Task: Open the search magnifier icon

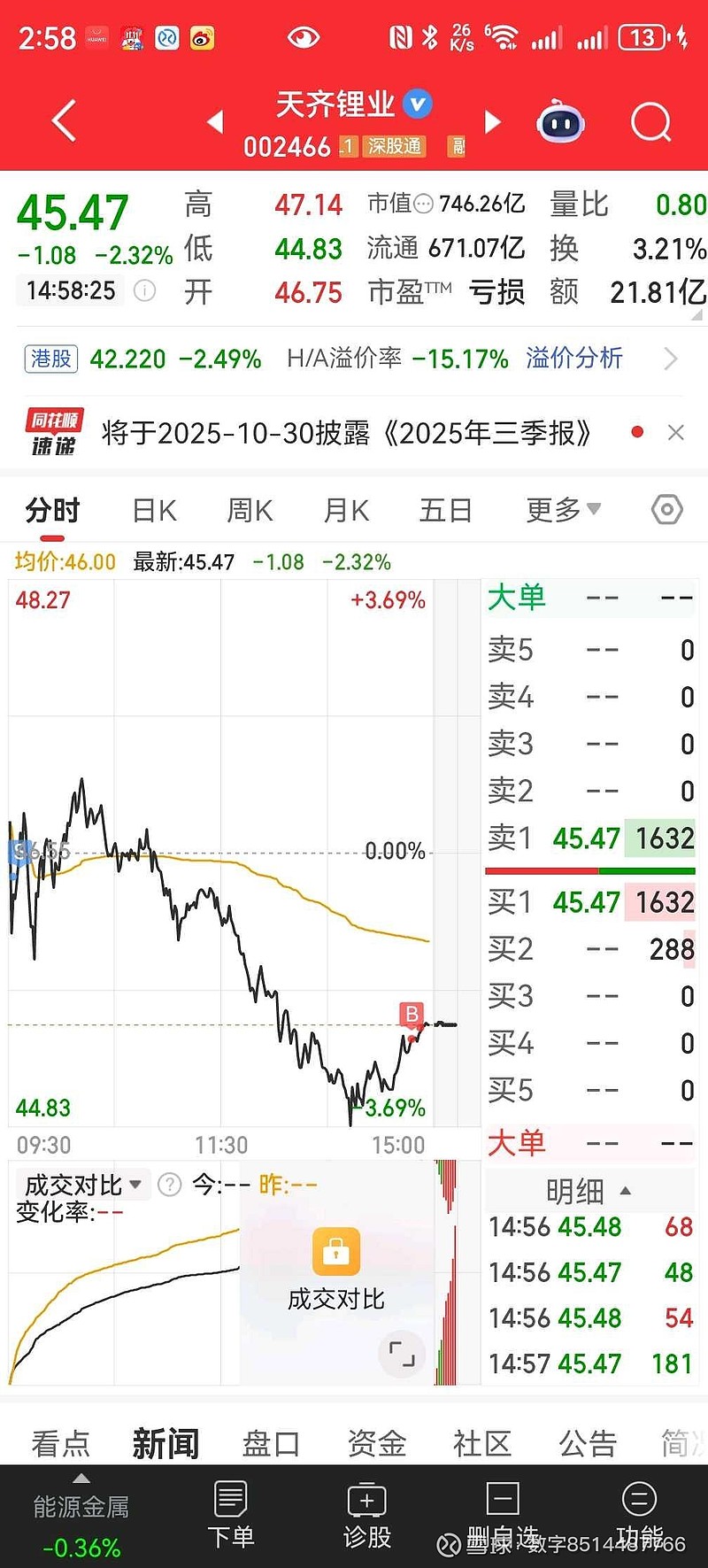Action: point(650,121)
